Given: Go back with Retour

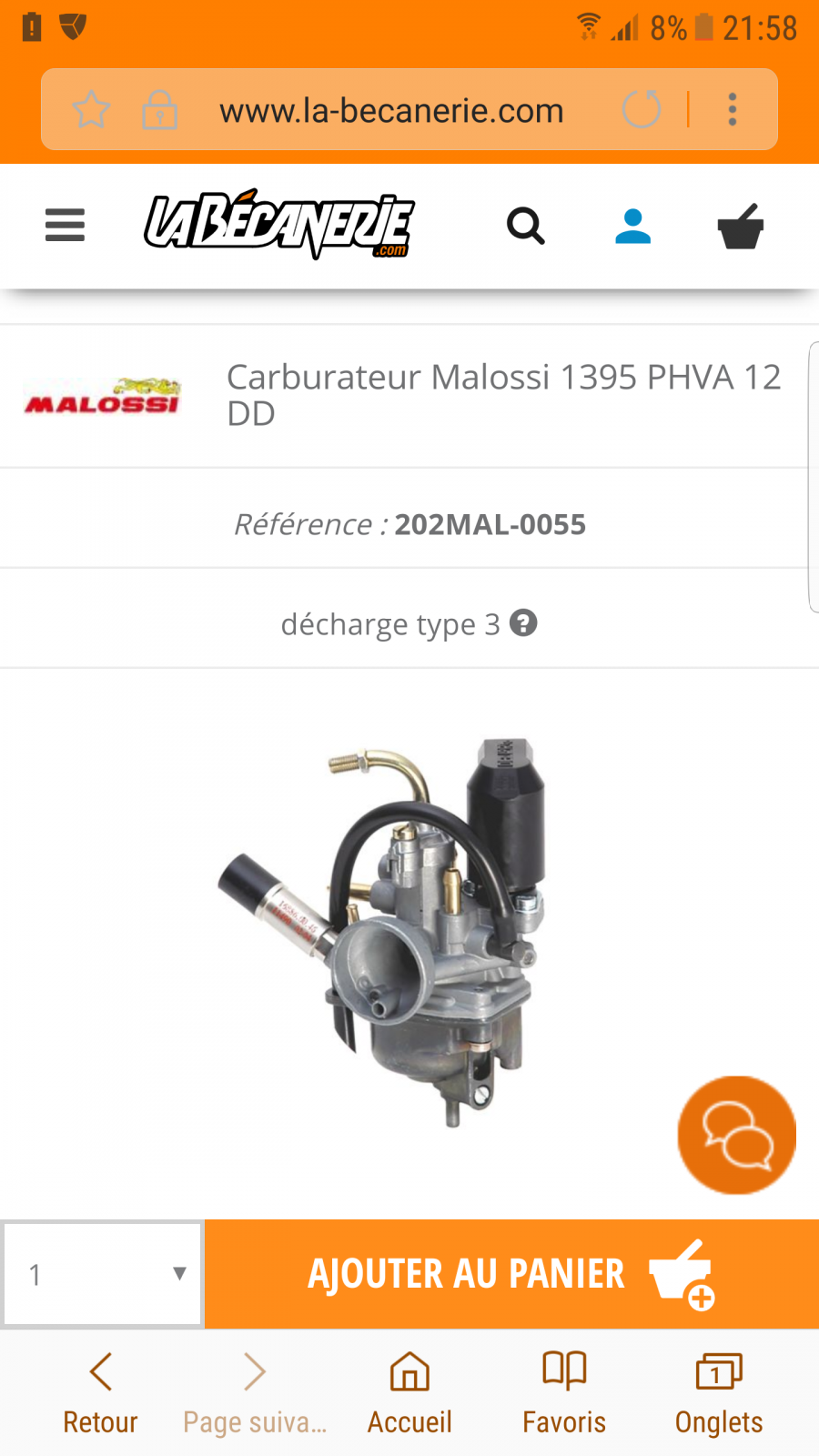Looking at the screenshot, I should pyautogui.click(x=100, y=1394).
